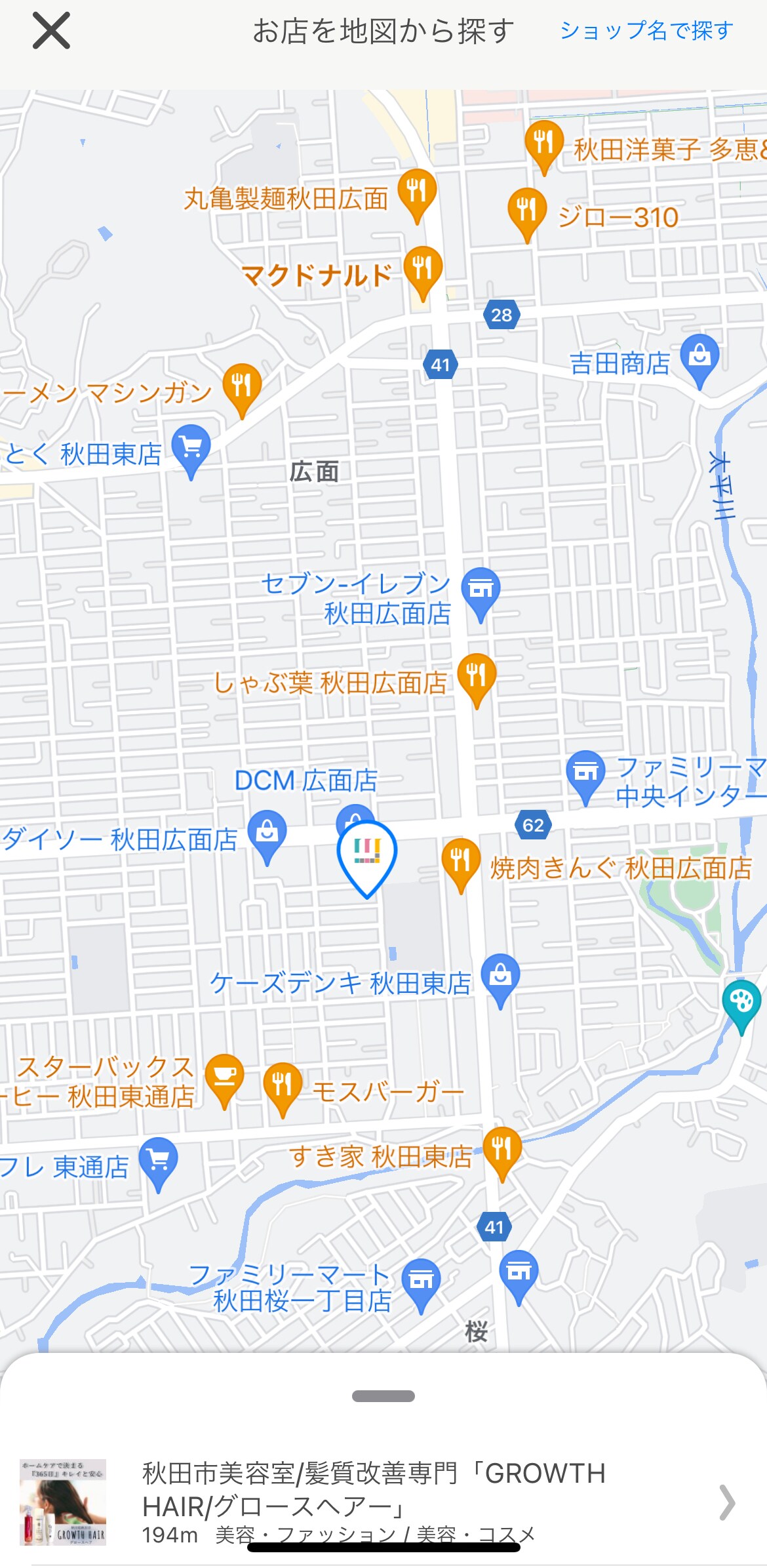The image size is (767, 1568).
Task: Select the ダイソー 秋田広面店 shopping pin
Action: point(267,833)
